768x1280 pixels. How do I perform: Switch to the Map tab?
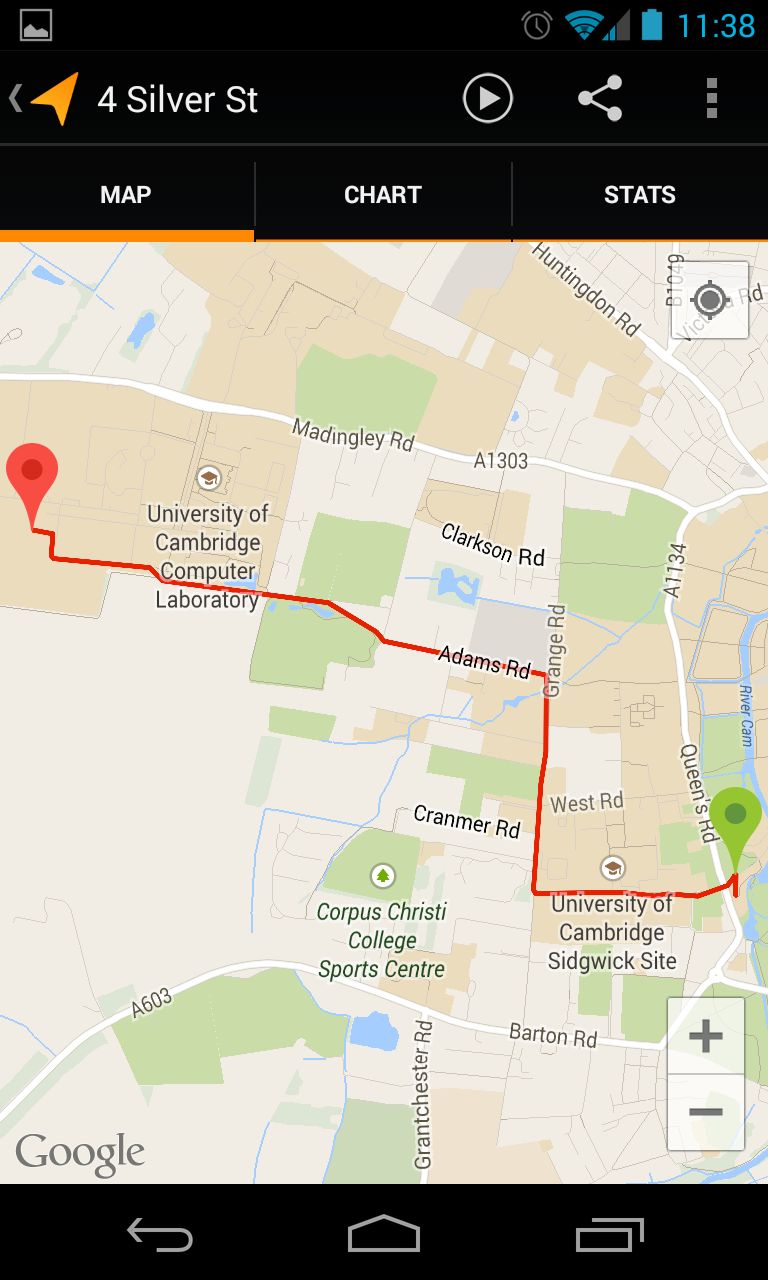tap(126, 195)
